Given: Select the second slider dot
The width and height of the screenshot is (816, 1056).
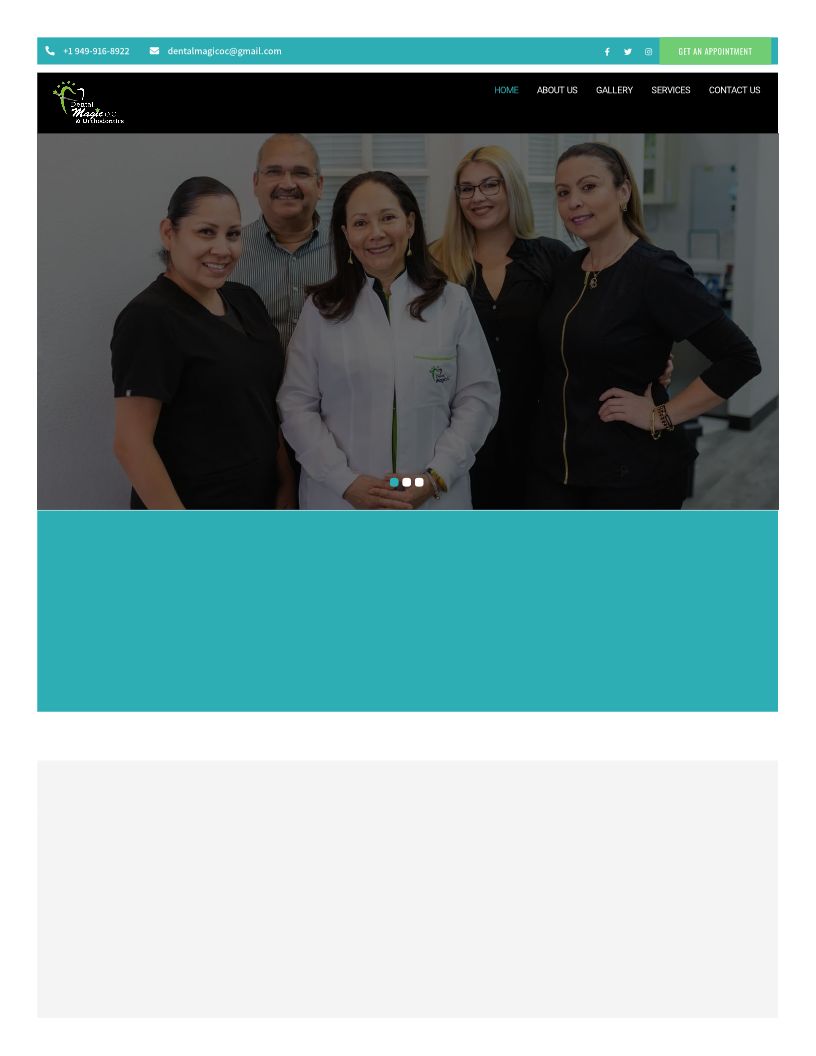Looking at the screenshot, I should 407,482.
